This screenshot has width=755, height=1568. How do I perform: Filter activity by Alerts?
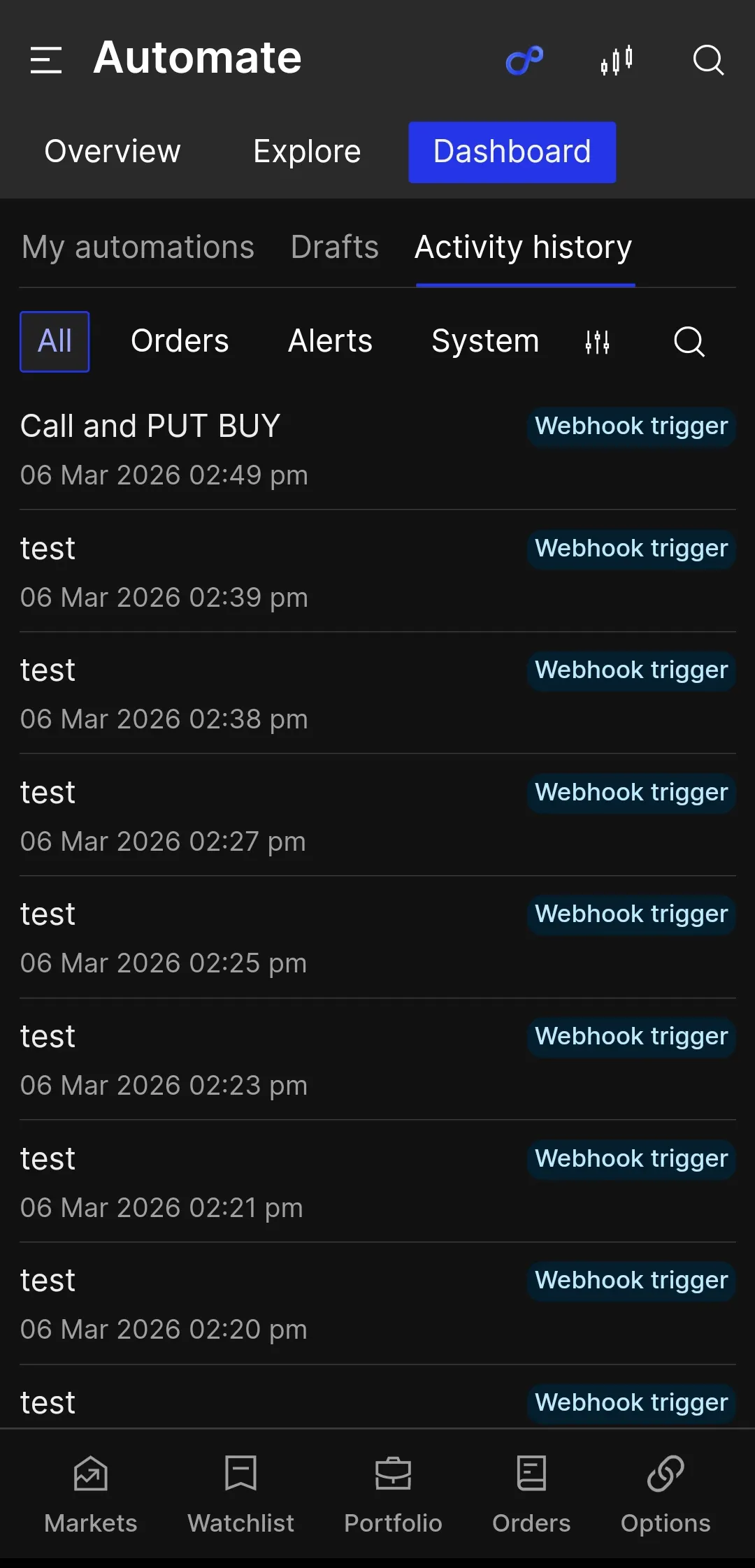pos(330,341)
